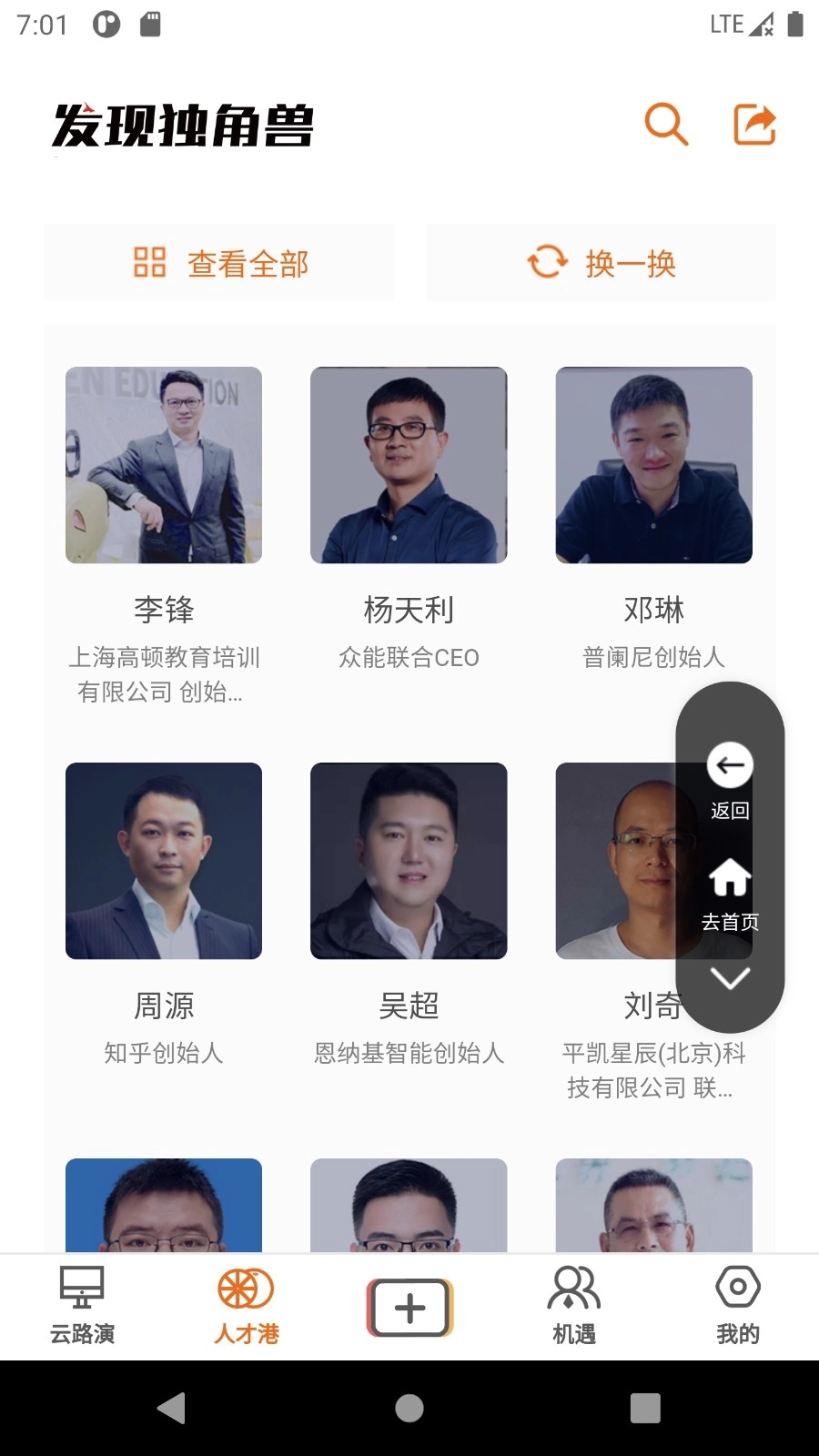The image size is (819, 1456).
Task: Open the search icon at top right
Action: click(x=664, y=125)
